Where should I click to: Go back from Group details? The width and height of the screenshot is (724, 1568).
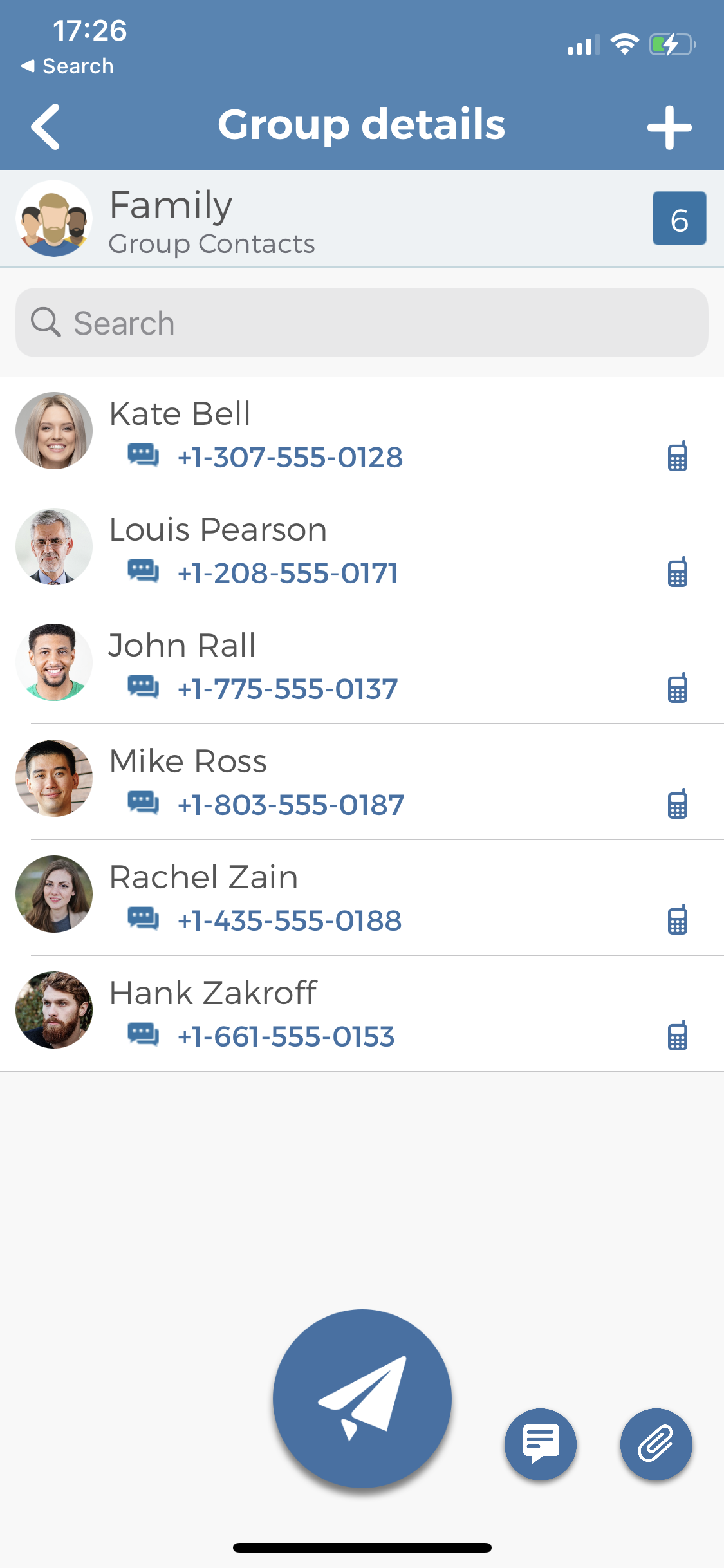45,127
